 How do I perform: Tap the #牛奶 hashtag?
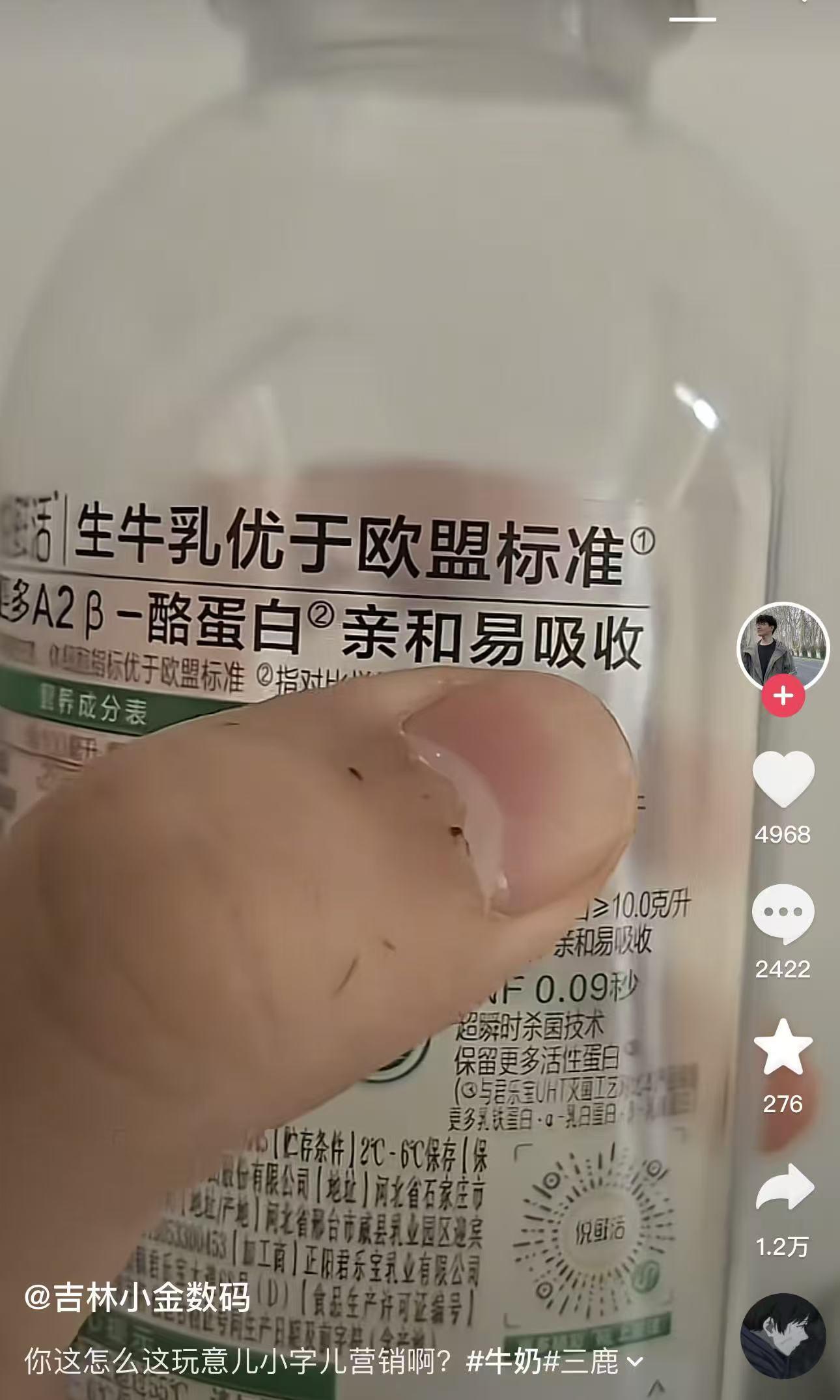505,1361
